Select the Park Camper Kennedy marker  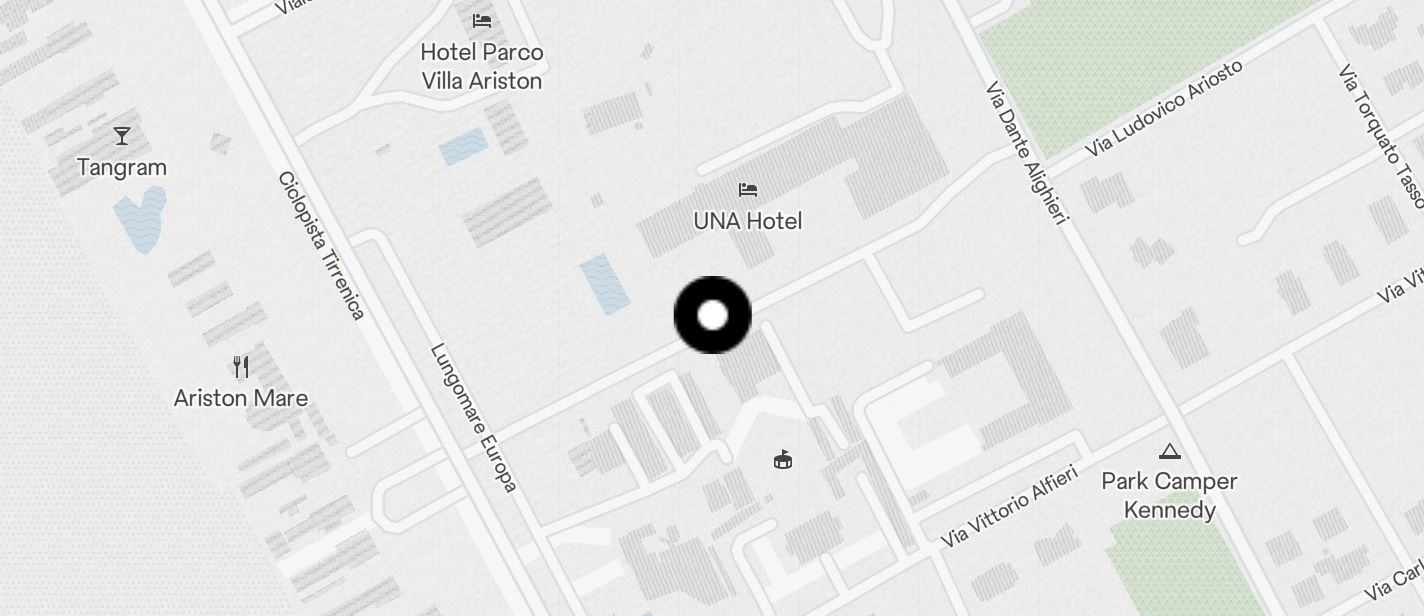(1169, 452)
